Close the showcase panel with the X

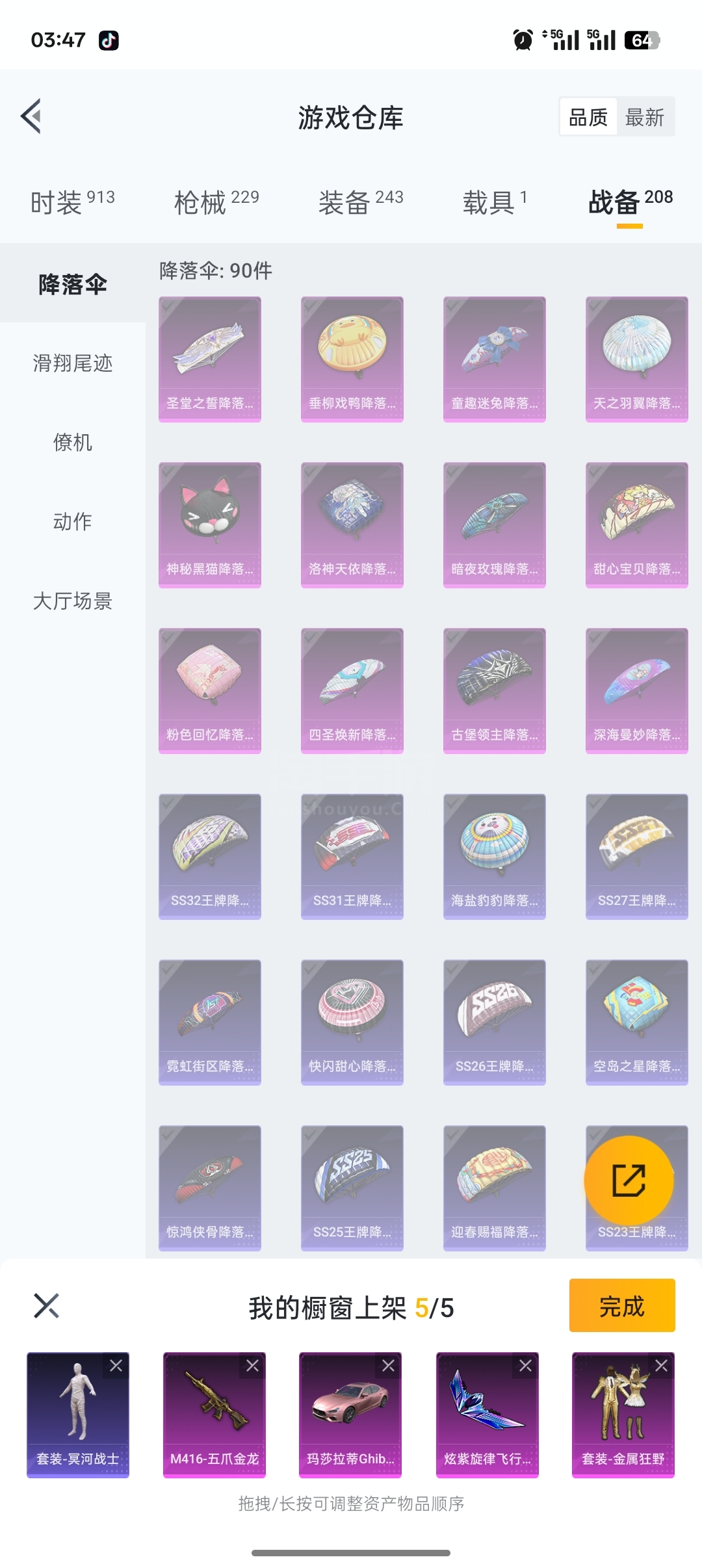(x=46, y=1305)
